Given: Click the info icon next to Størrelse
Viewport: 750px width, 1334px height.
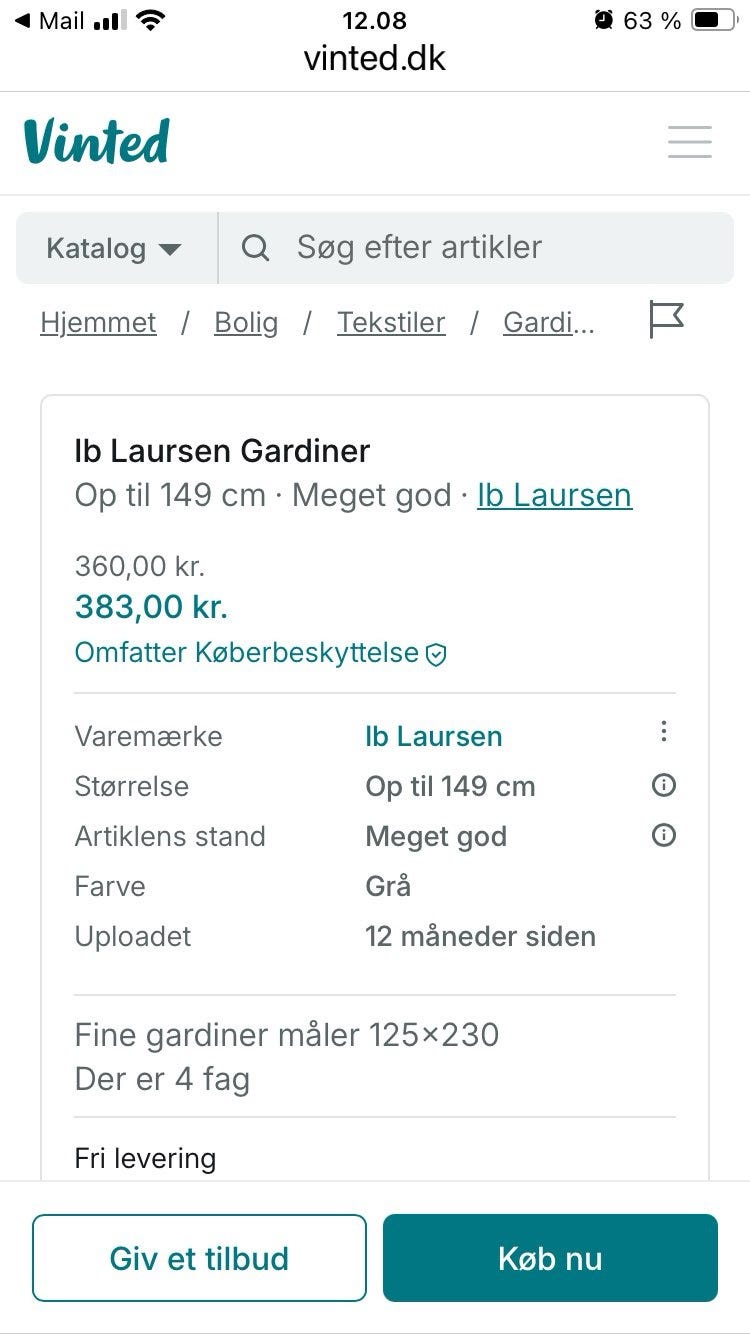Looking at the screenshot, I should pos(663,786).
